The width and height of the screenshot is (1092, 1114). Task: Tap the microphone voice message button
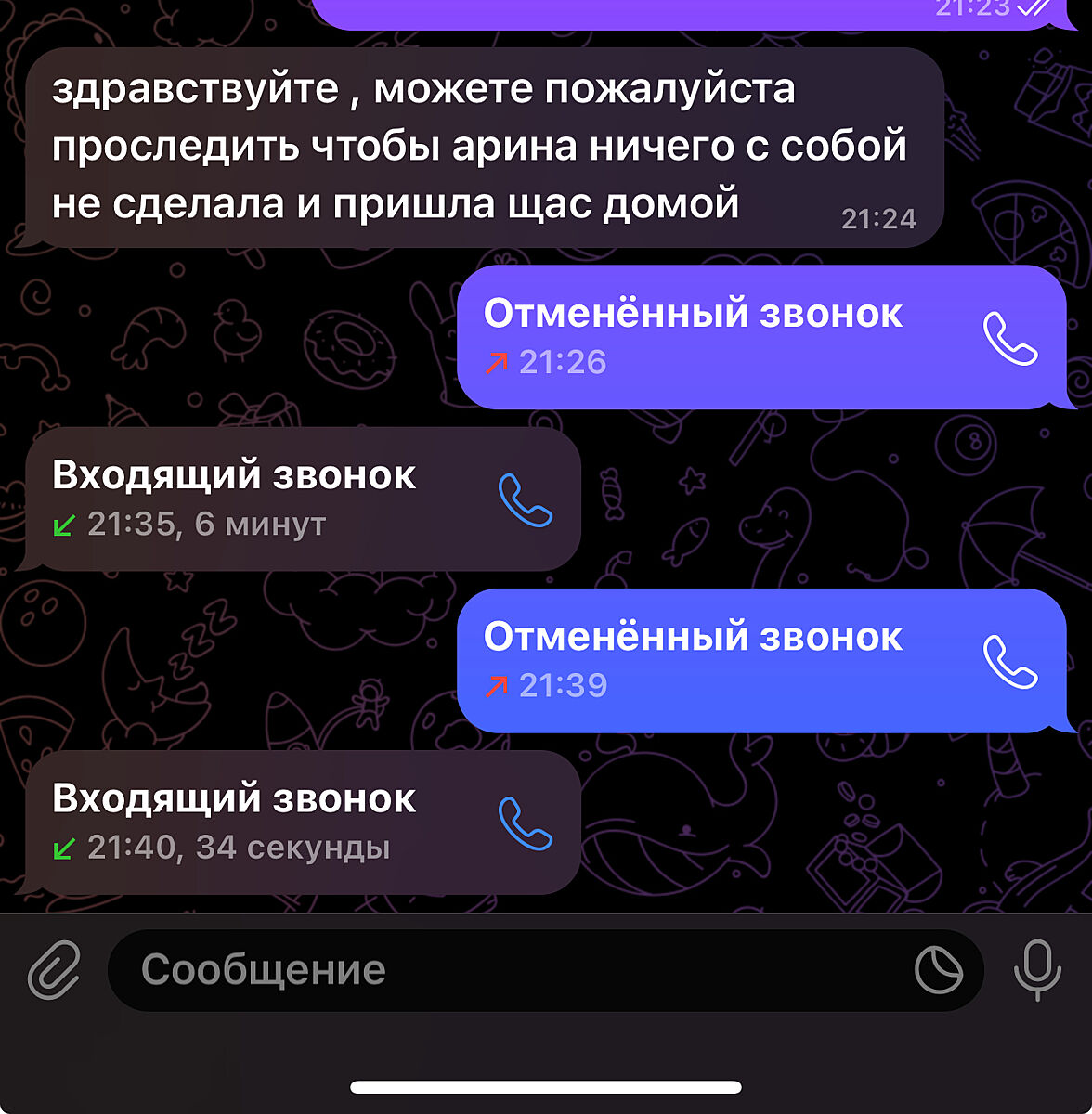coord(1036,970)
